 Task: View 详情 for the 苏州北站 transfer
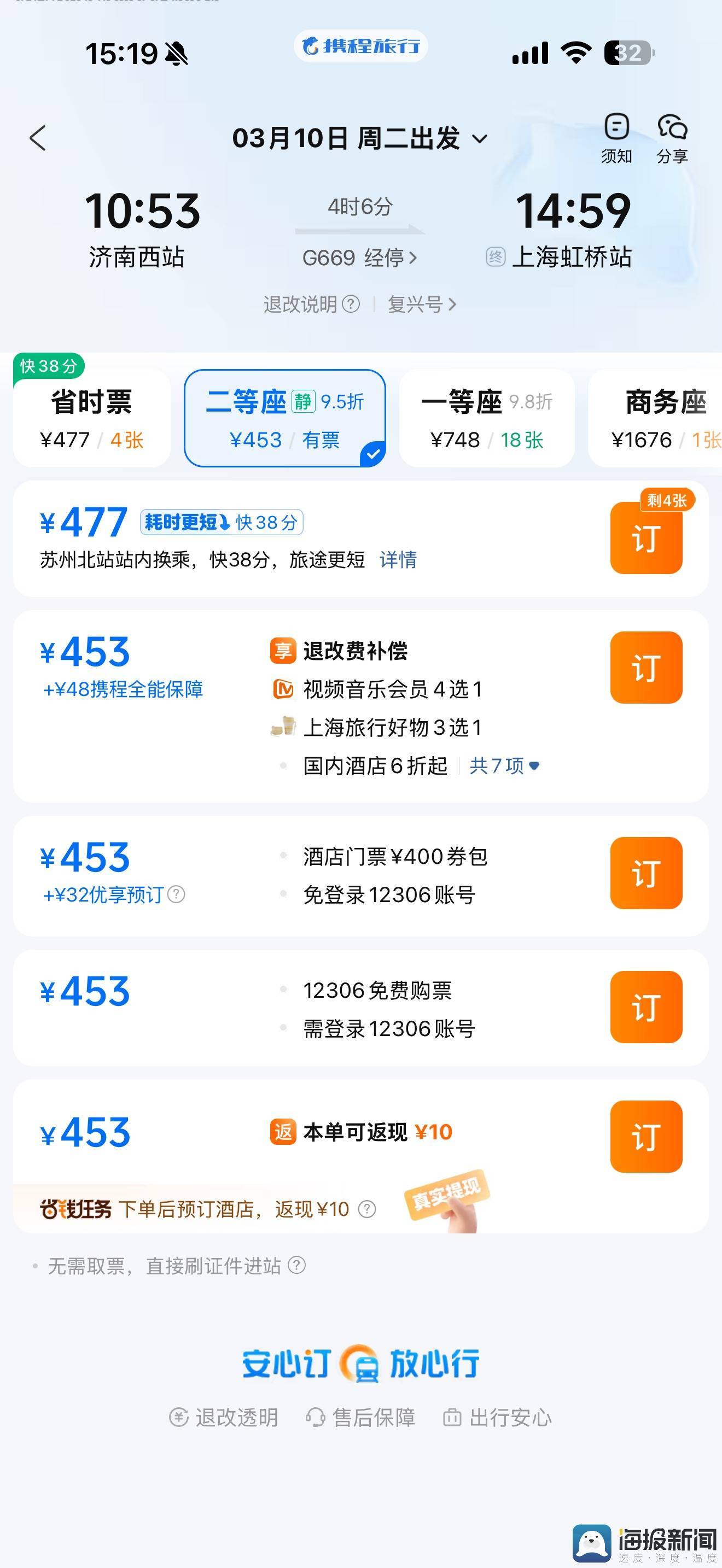pyautogui.click(x=398, y=559)
